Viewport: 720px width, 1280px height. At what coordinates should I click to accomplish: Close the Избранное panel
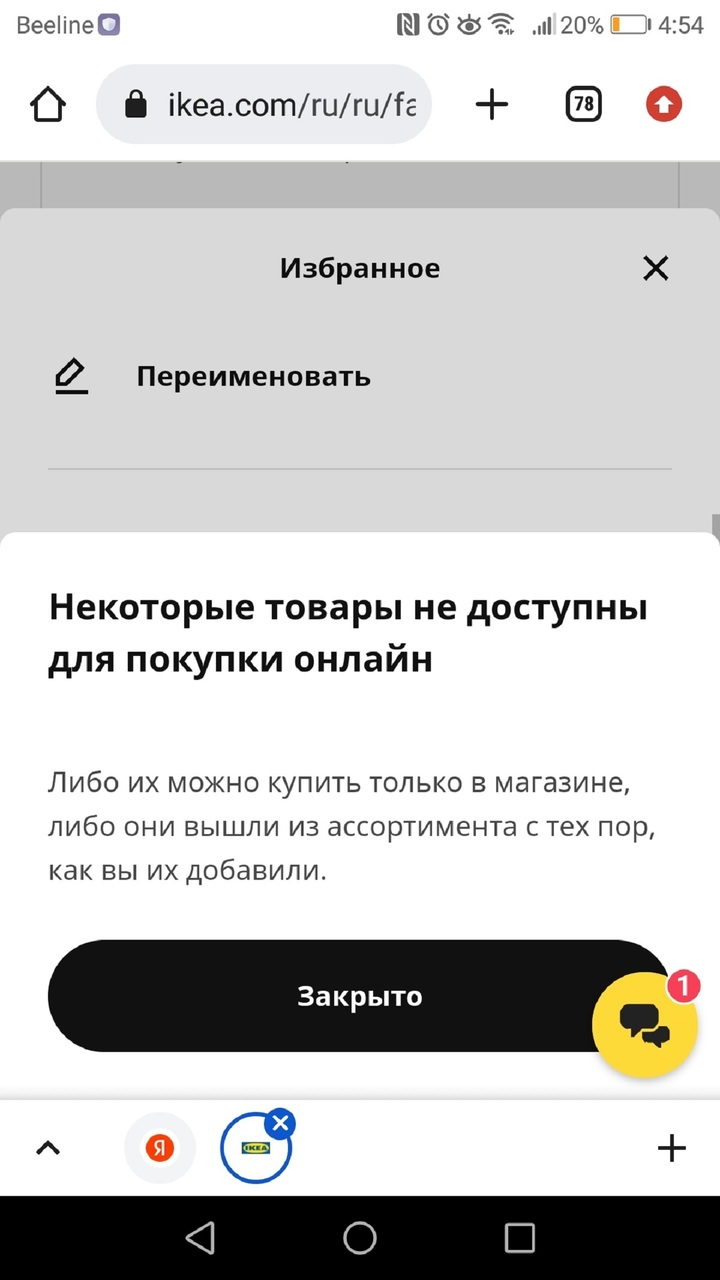[x=655, y=268]
